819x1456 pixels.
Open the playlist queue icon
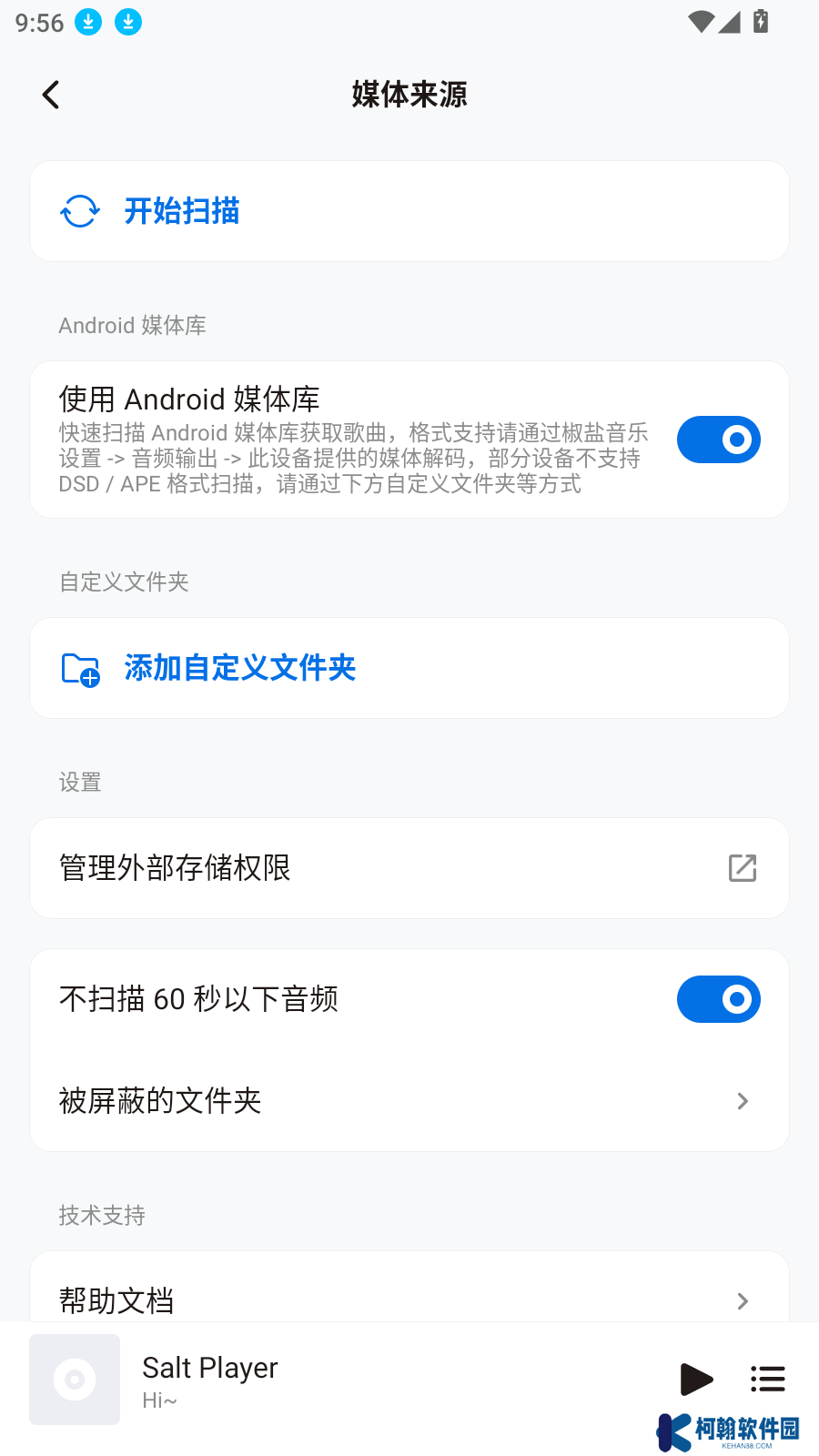click(768, 1380)
